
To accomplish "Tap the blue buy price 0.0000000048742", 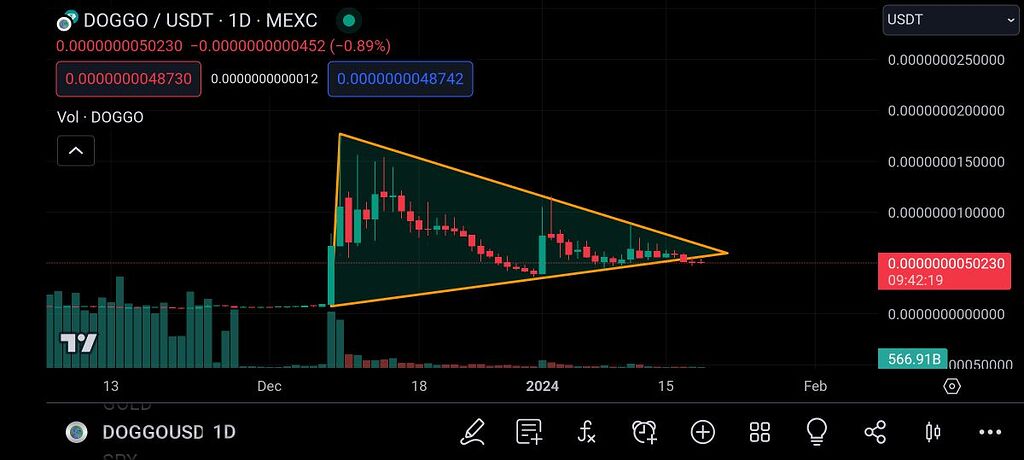I will tap(400, 79).
